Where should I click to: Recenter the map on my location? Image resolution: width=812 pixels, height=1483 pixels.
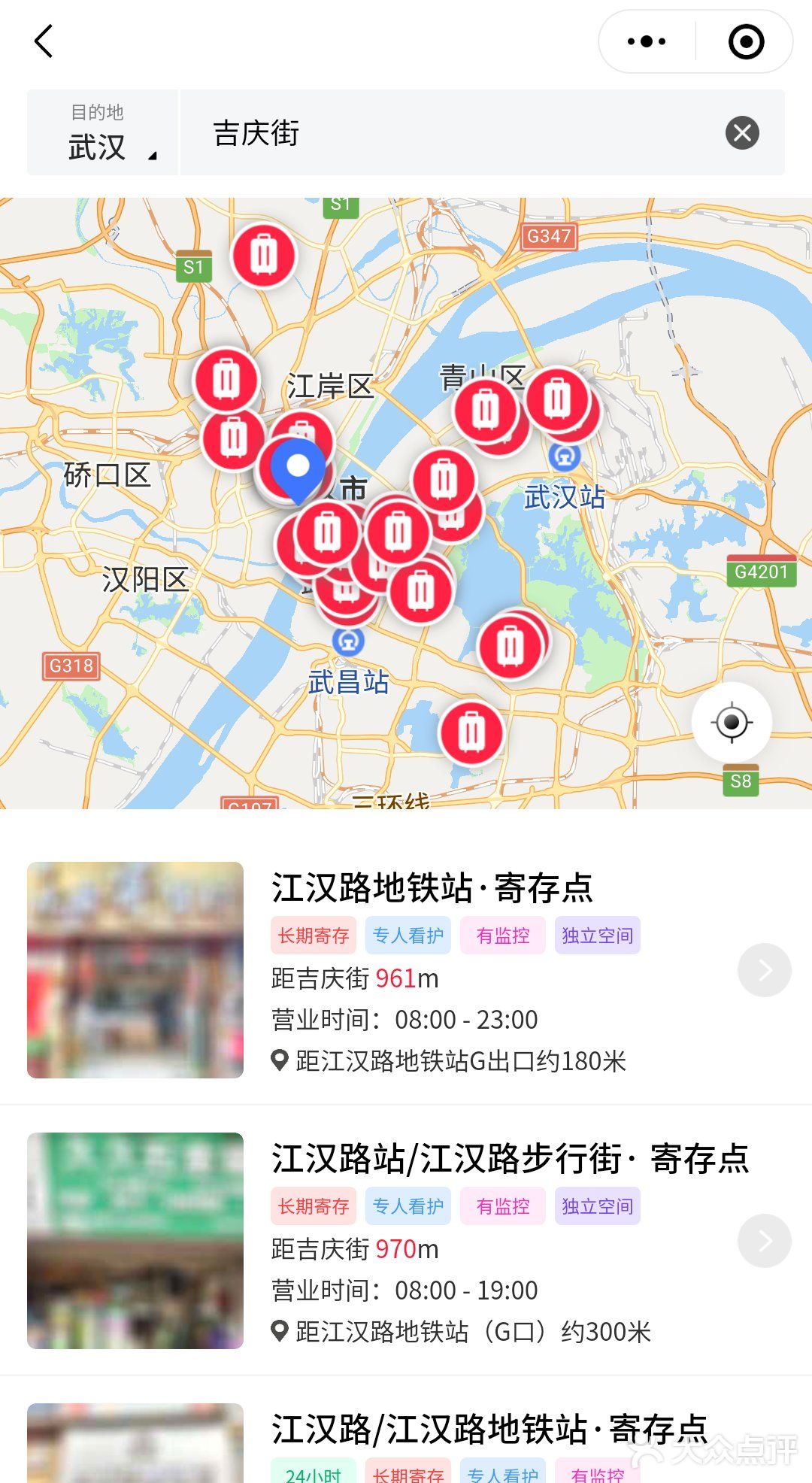pos(732,723)
